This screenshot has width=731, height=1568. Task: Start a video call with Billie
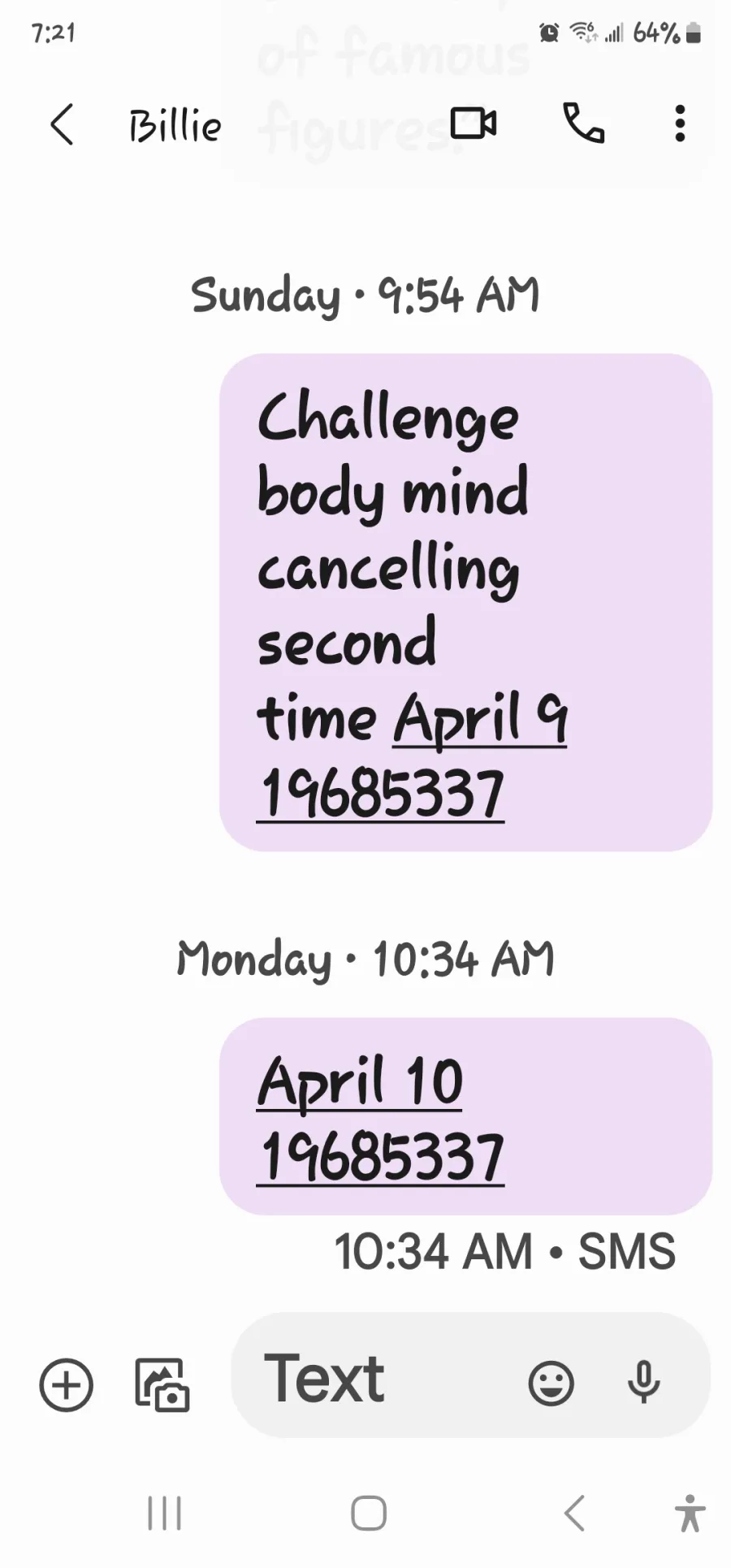[474, 123]
